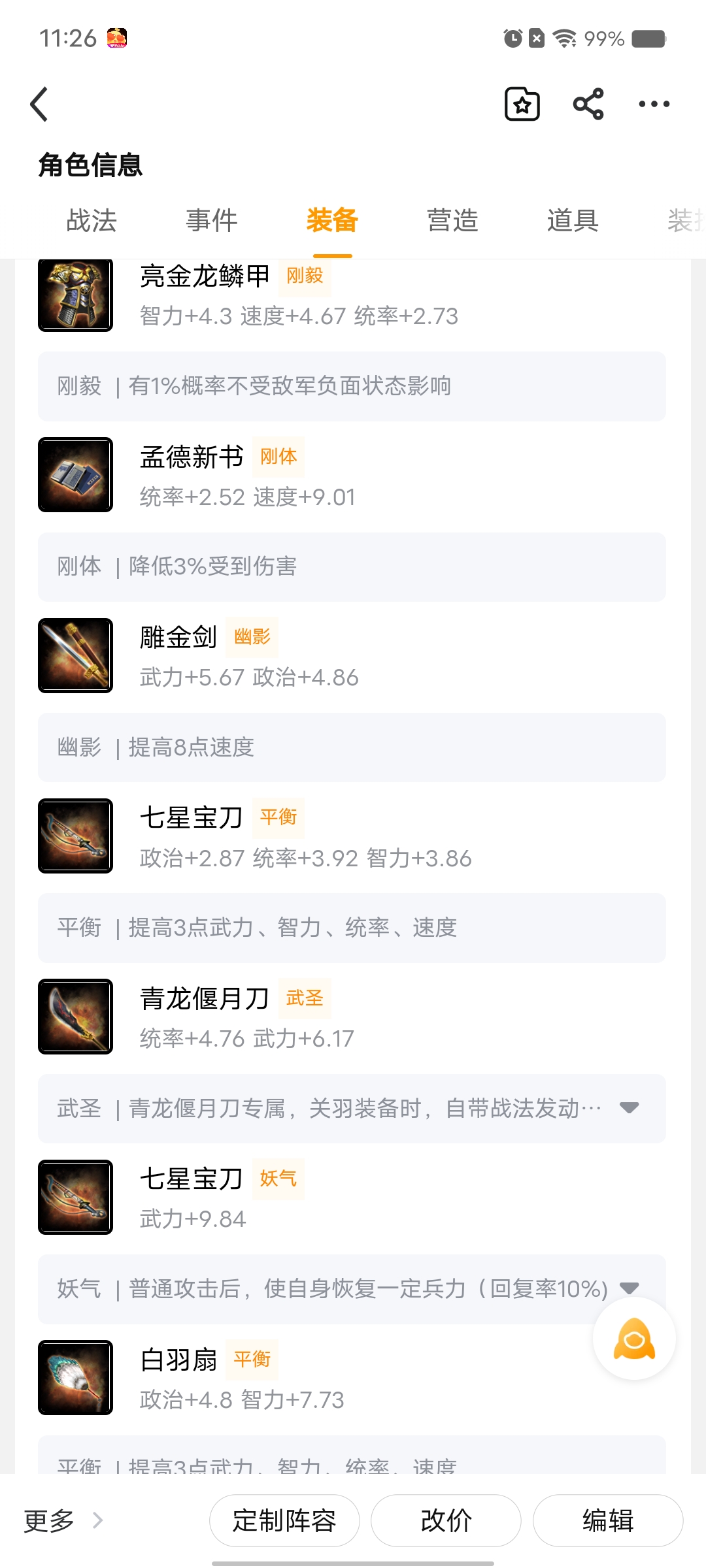706x1568 pixels.
Task: Open 定制阵容 lineup customization
Action: 284,1521
